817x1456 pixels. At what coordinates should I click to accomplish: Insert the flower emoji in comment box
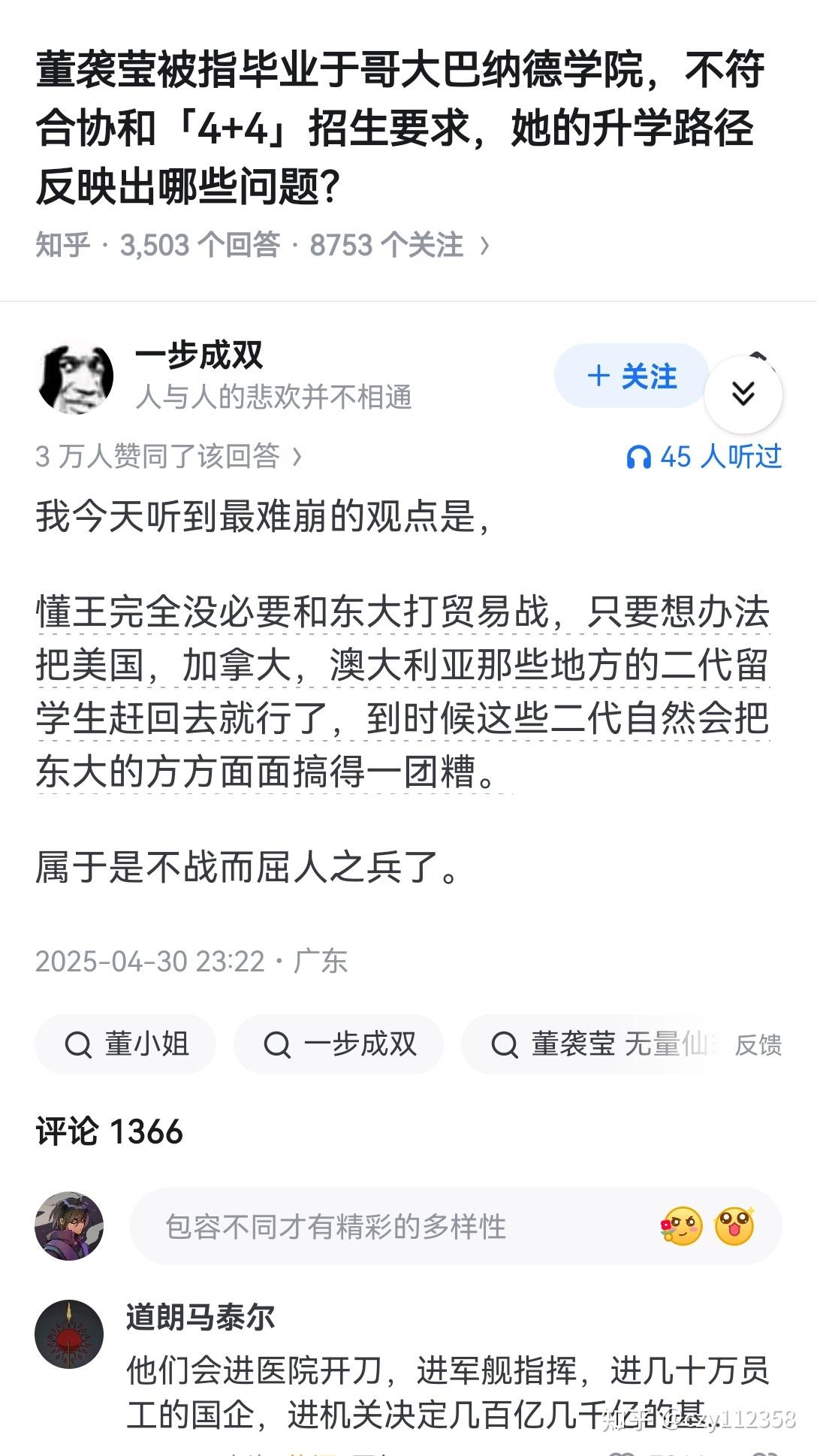(x=681, y=1226)
